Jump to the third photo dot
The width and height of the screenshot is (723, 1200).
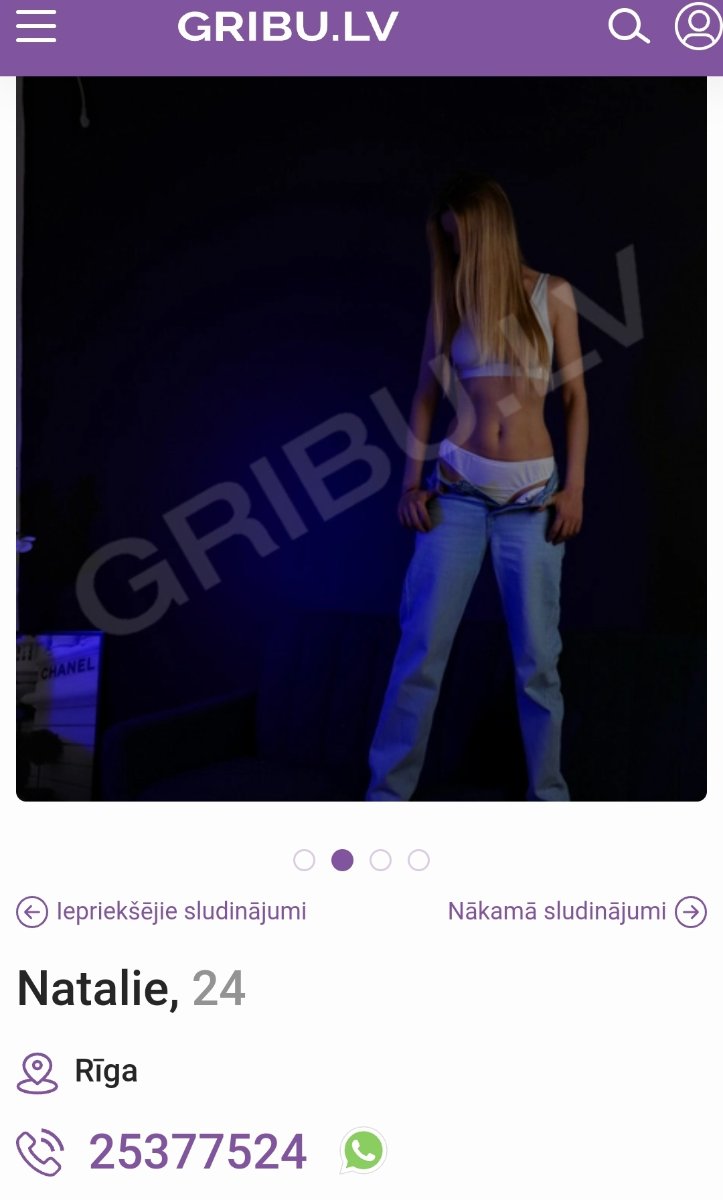point(380,860)
